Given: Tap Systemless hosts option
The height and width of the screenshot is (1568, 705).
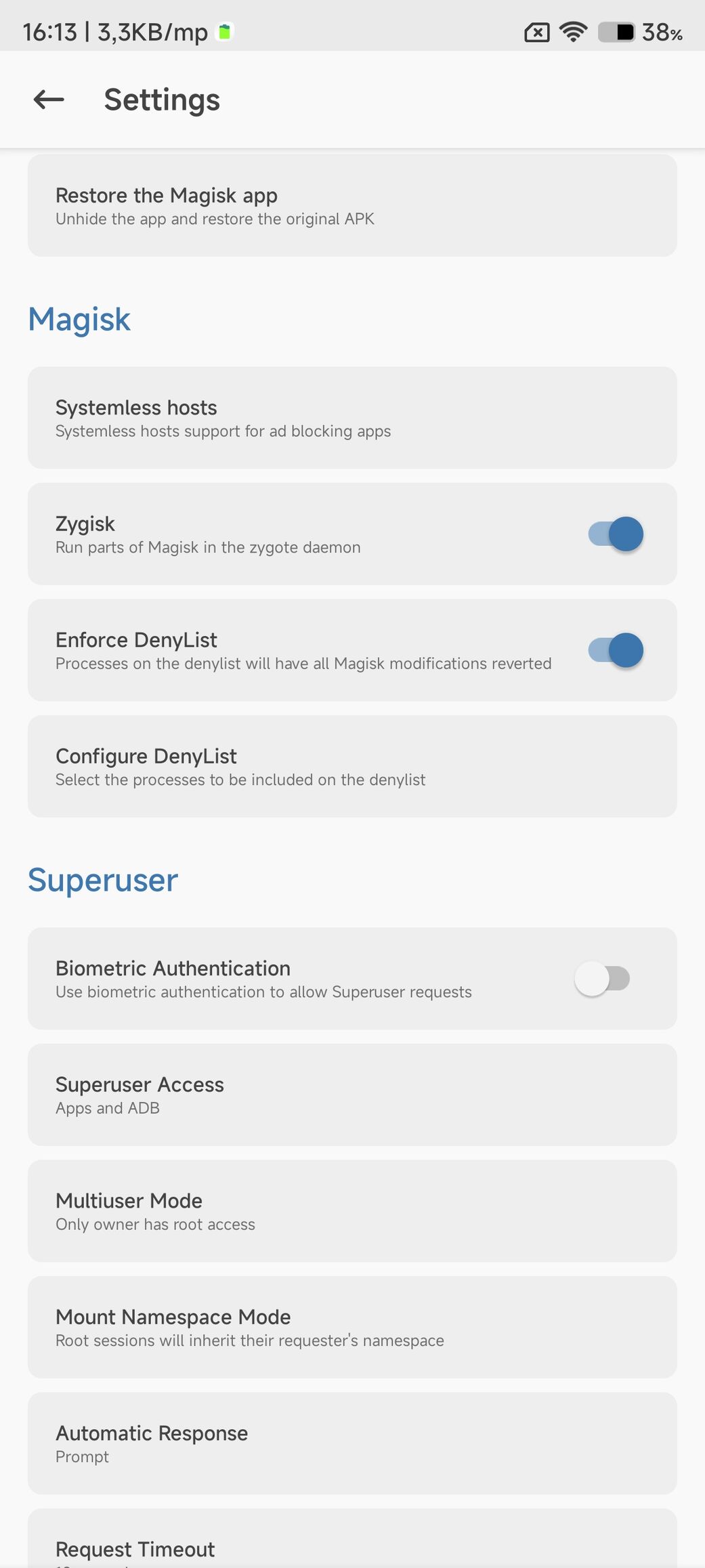Looking at the screenshot, I should click(352, 418).
